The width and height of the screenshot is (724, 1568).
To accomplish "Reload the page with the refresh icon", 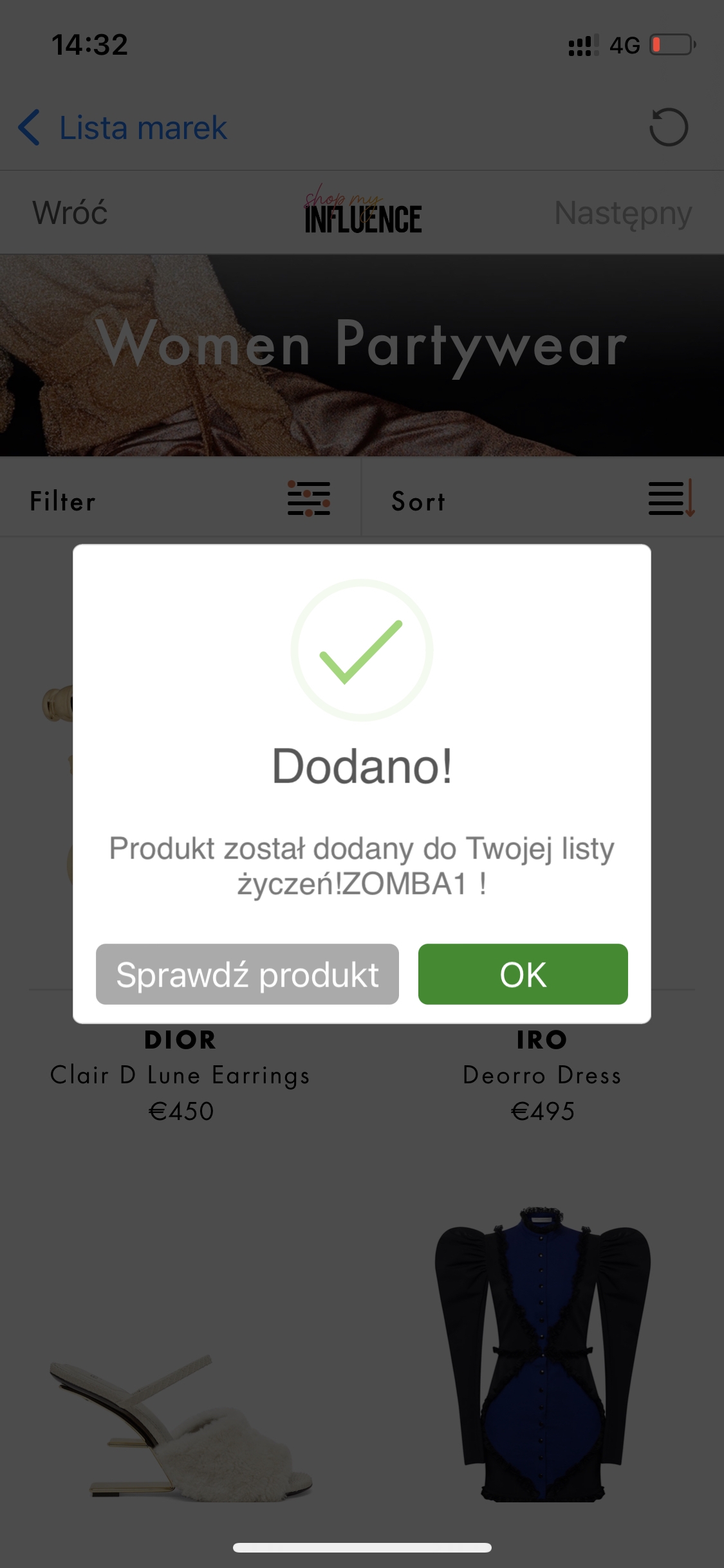I will point(669,127).
